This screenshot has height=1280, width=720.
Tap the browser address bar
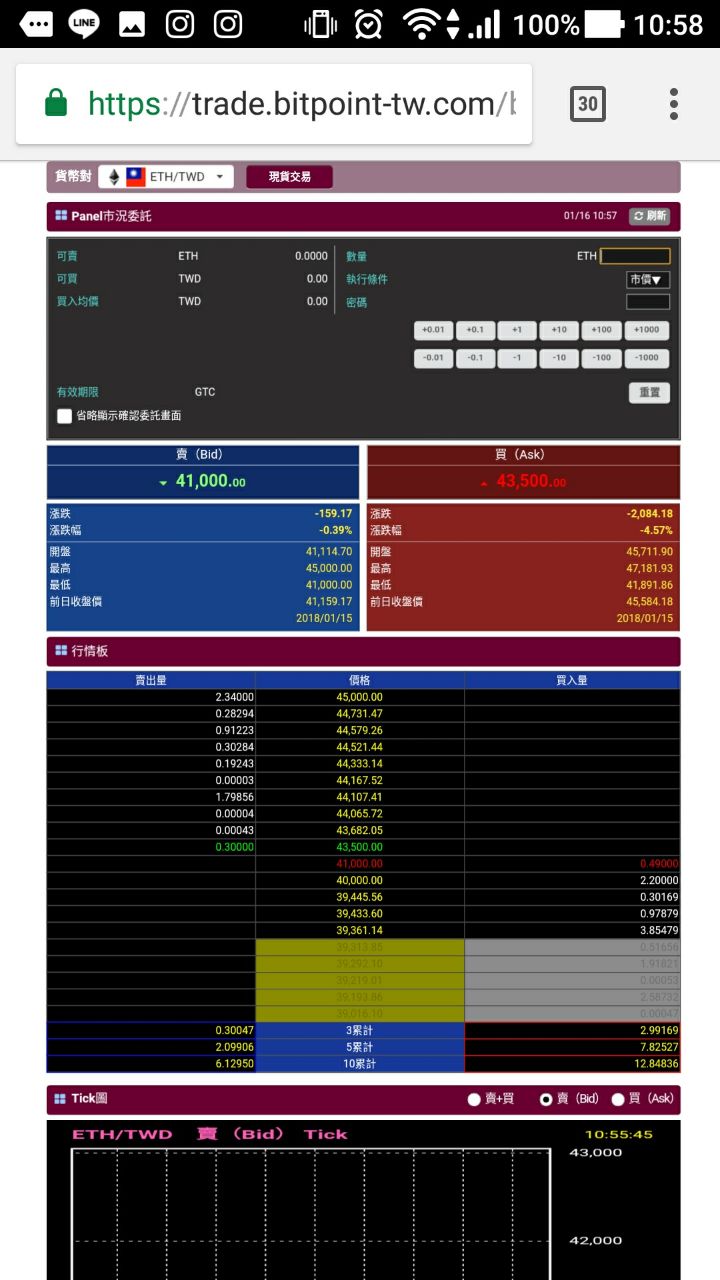pos(290,104)
